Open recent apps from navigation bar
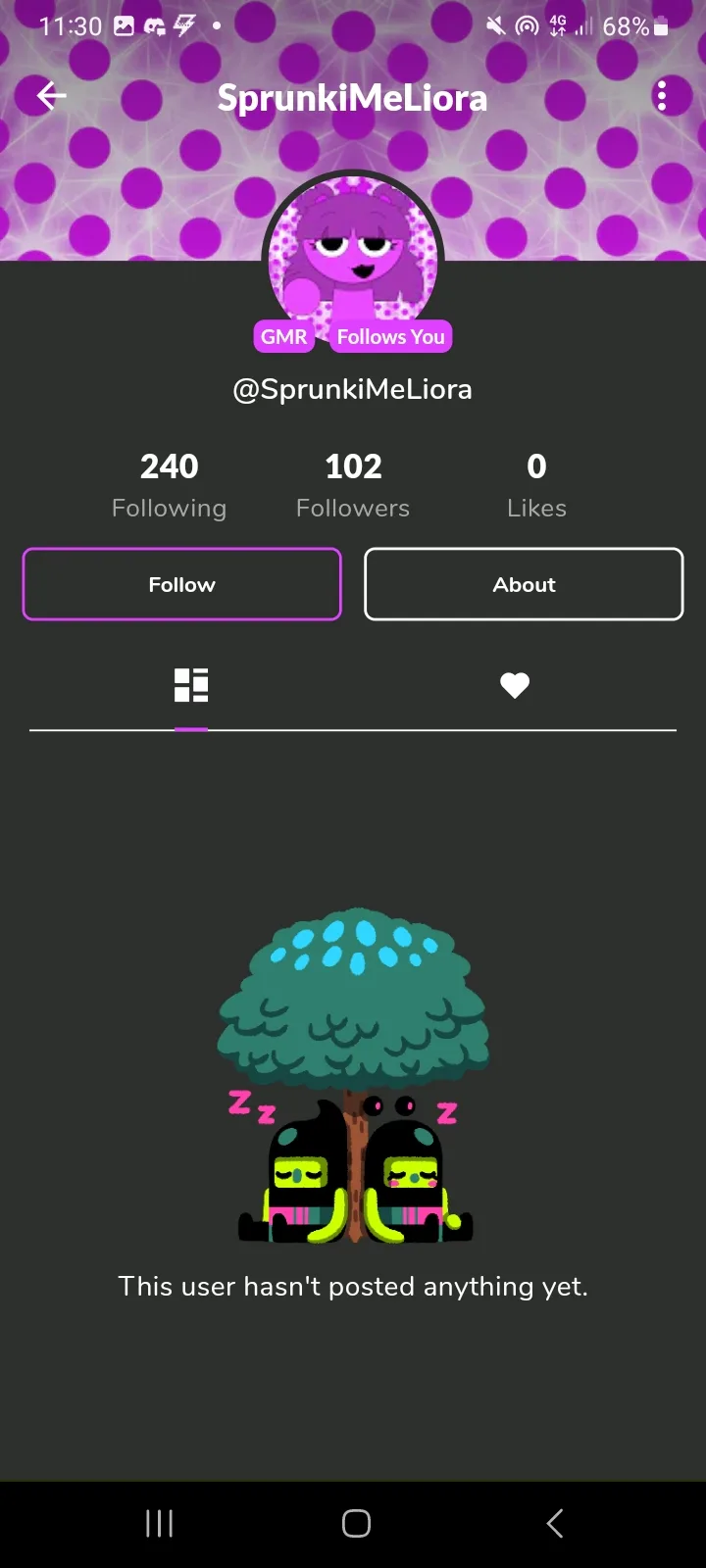This screenshot has width=706, height=1568. (x=159, y=1523)
